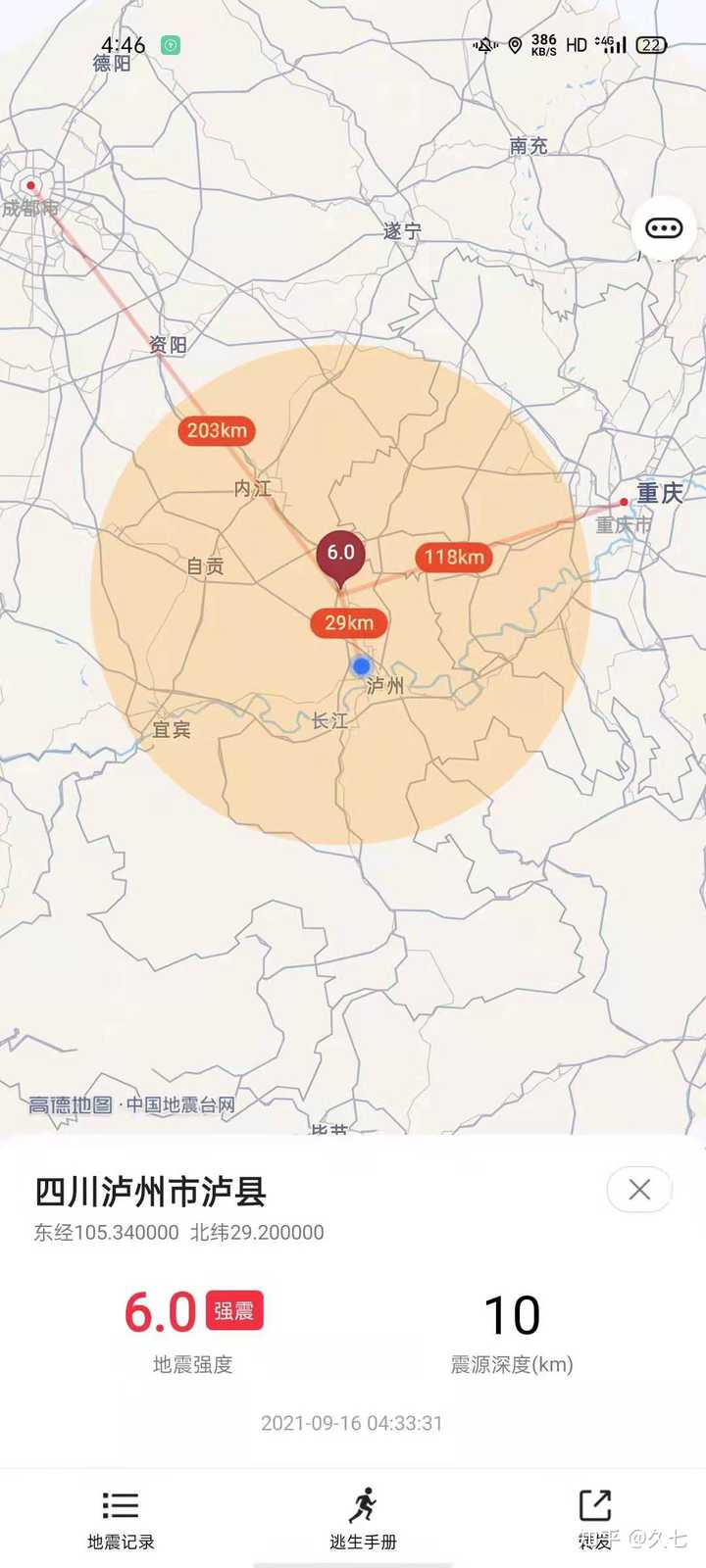Share this earthquake report
The width and height of the screenshot is (706, 1568).
coord(595,1520)
